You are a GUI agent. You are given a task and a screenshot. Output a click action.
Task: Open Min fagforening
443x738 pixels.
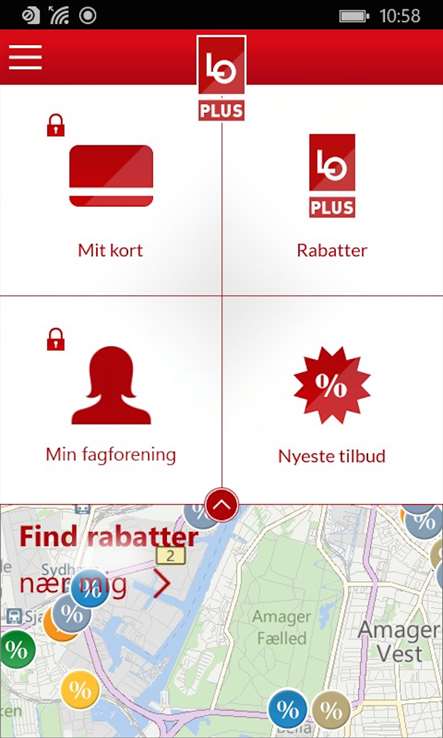point(110,400)
